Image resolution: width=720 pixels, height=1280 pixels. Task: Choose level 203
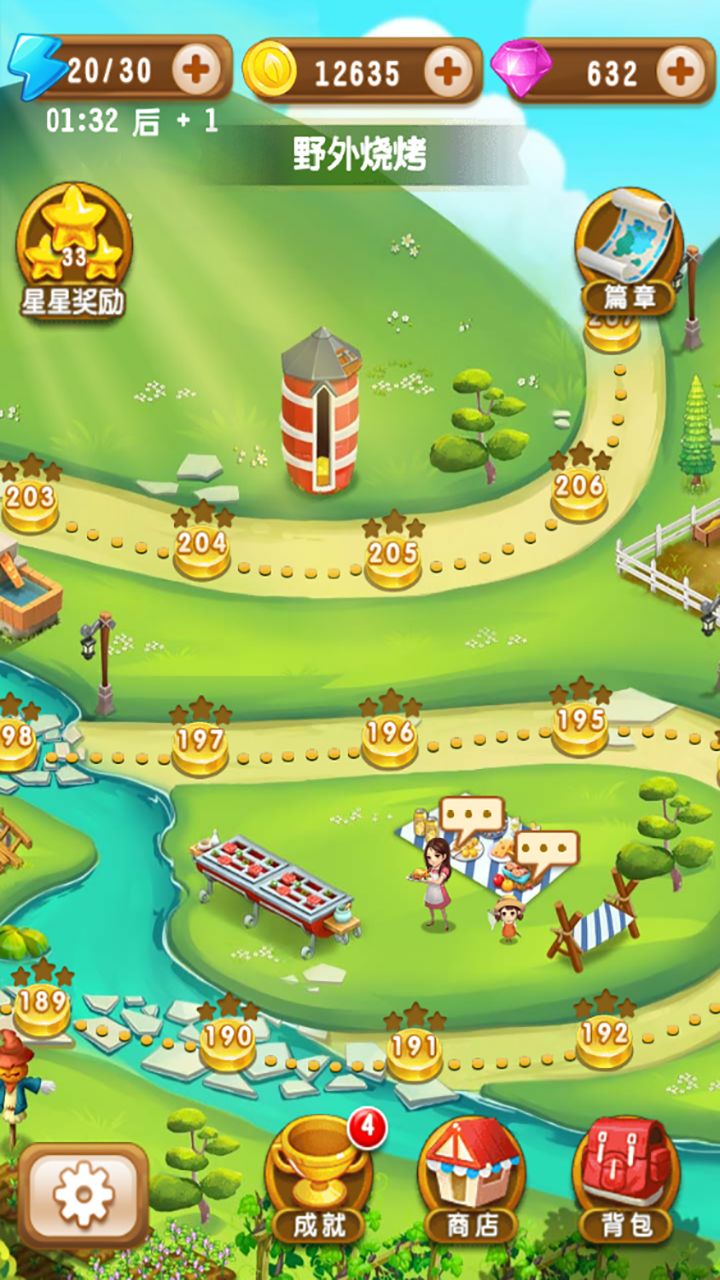tap(30, 501)
